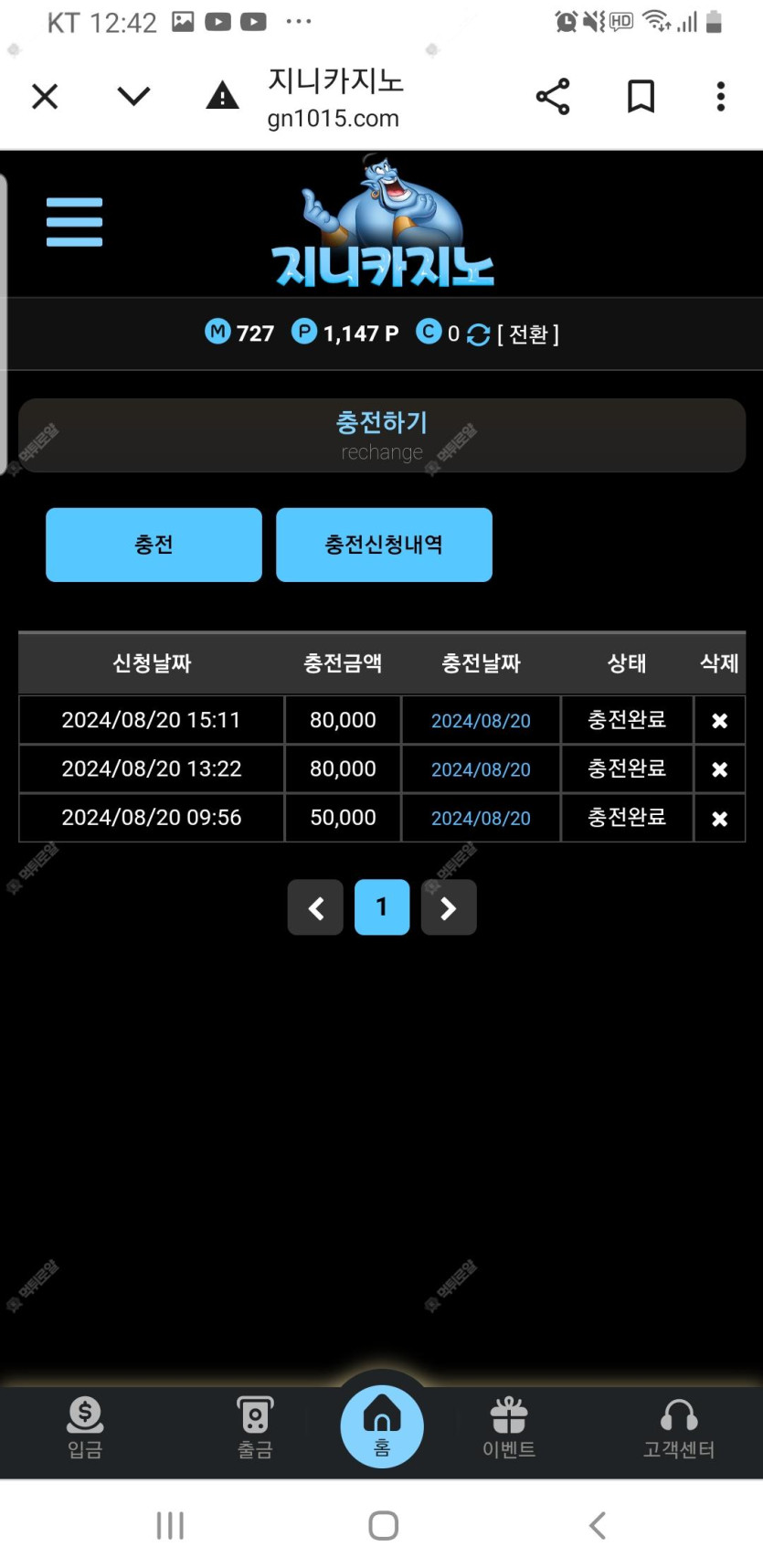Close the browser tab with the X
This screenshot has height=1568, width=763.
[45, 96]
